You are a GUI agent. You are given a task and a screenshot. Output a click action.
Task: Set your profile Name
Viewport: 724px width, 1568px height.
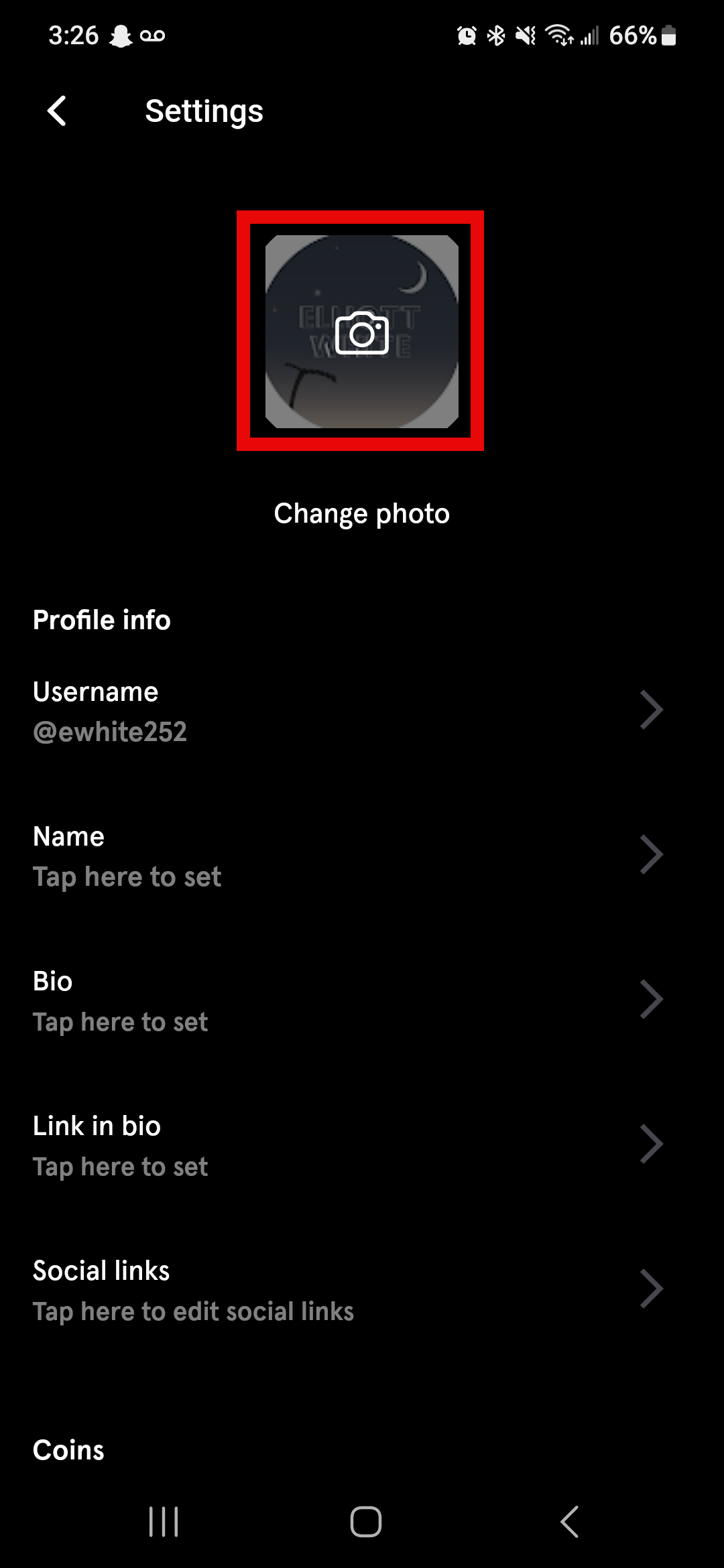349,856
